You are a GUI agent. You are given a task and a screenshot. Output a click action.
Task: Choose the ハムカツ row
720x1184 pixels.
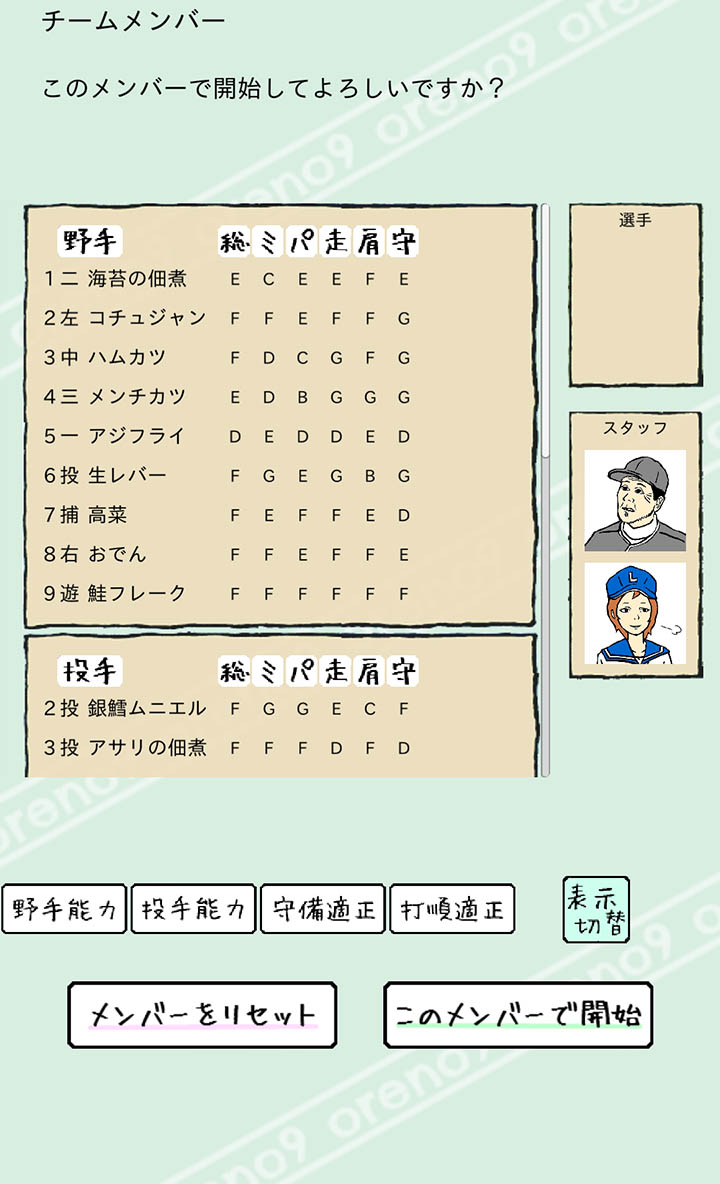tap(127, 357)
